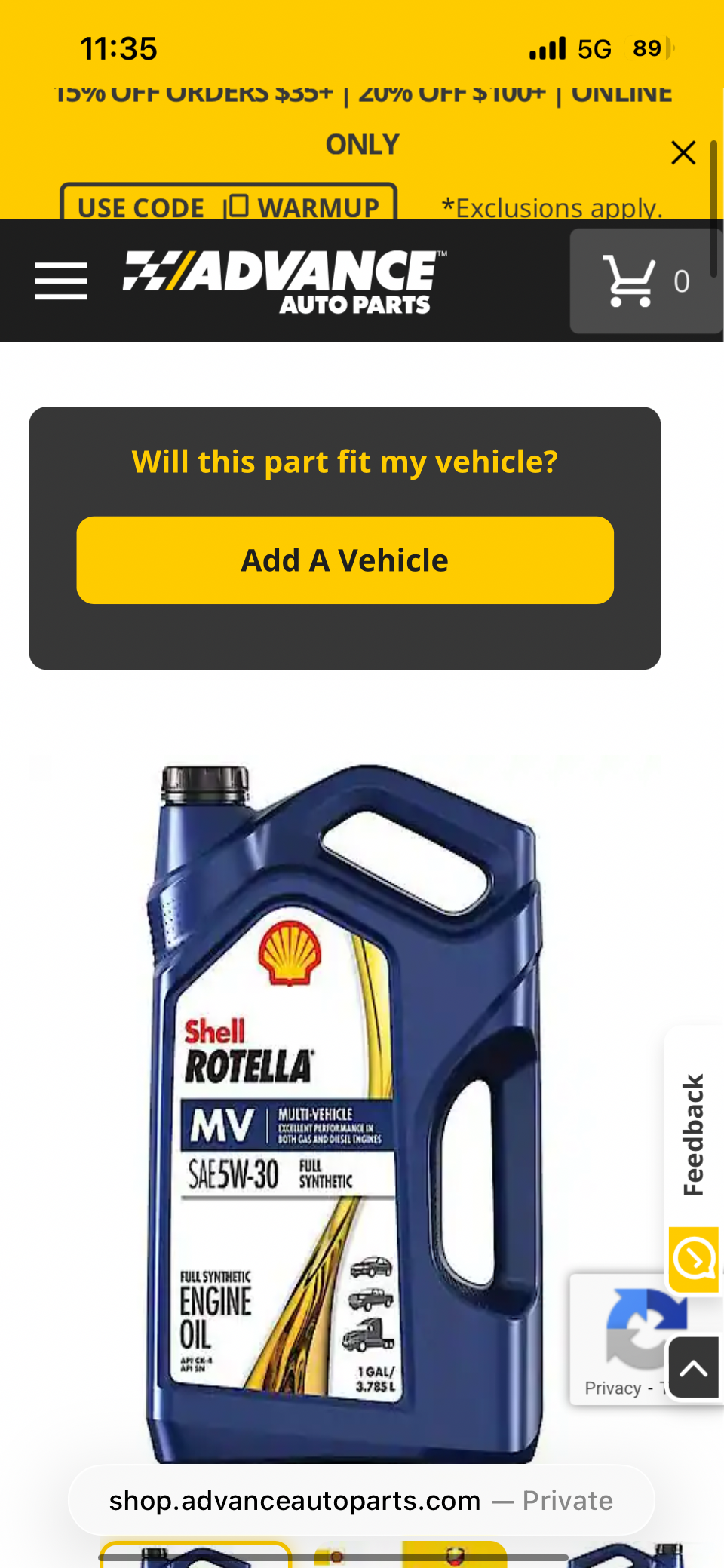
Task: Open the Feedback side tab
Action: (693, 1134)
